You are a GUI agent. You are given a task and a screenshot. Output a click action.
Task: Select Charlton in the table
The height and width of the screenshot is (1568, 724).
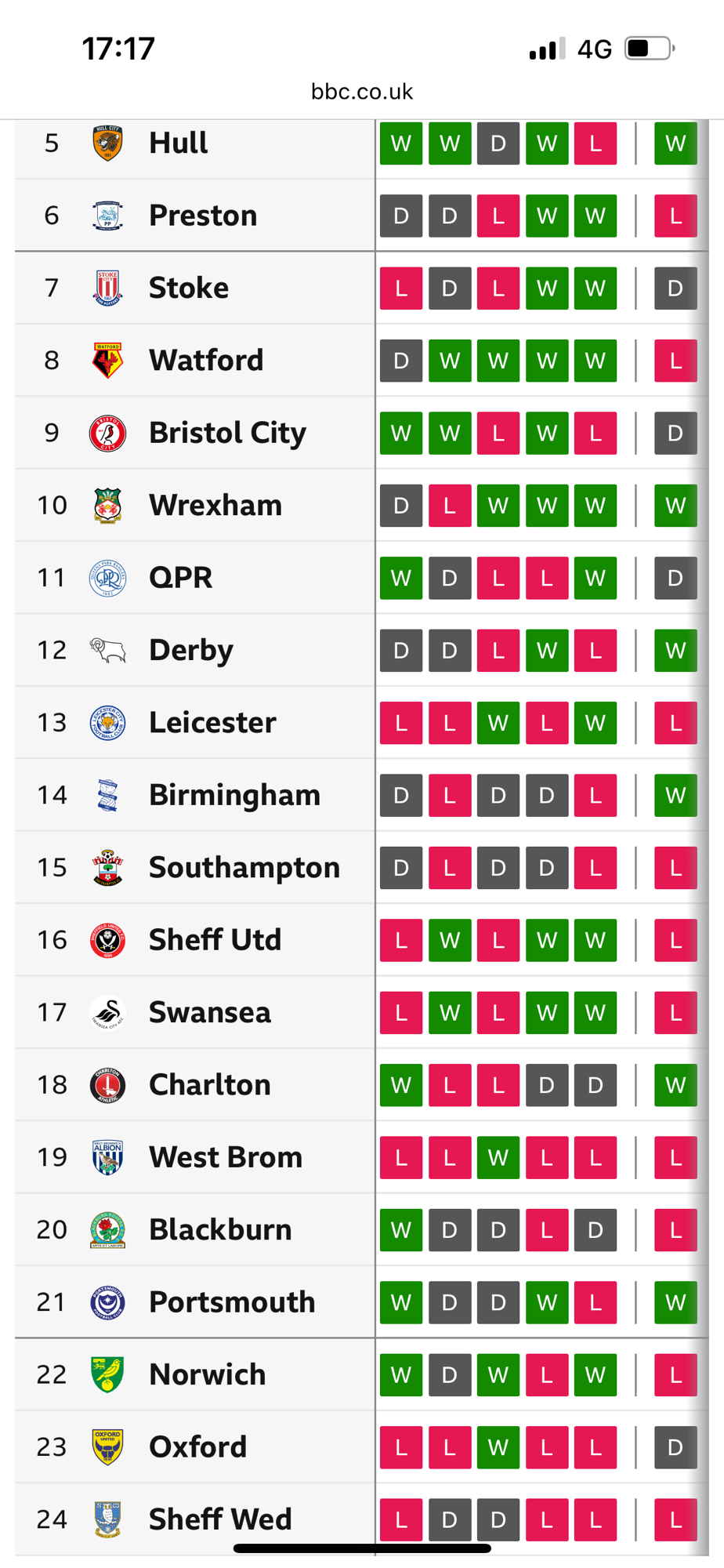[x=209, y=1085]
